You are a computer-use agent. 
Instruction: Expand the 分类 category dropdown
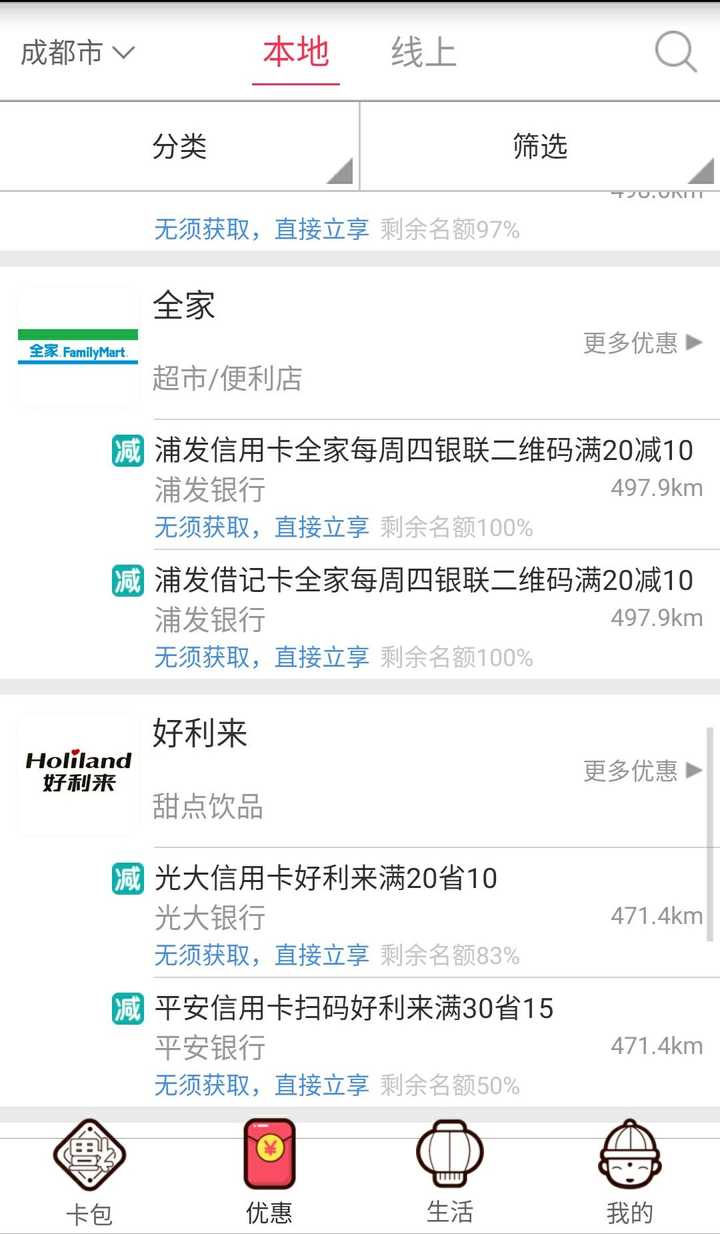[x=180, y=146]
